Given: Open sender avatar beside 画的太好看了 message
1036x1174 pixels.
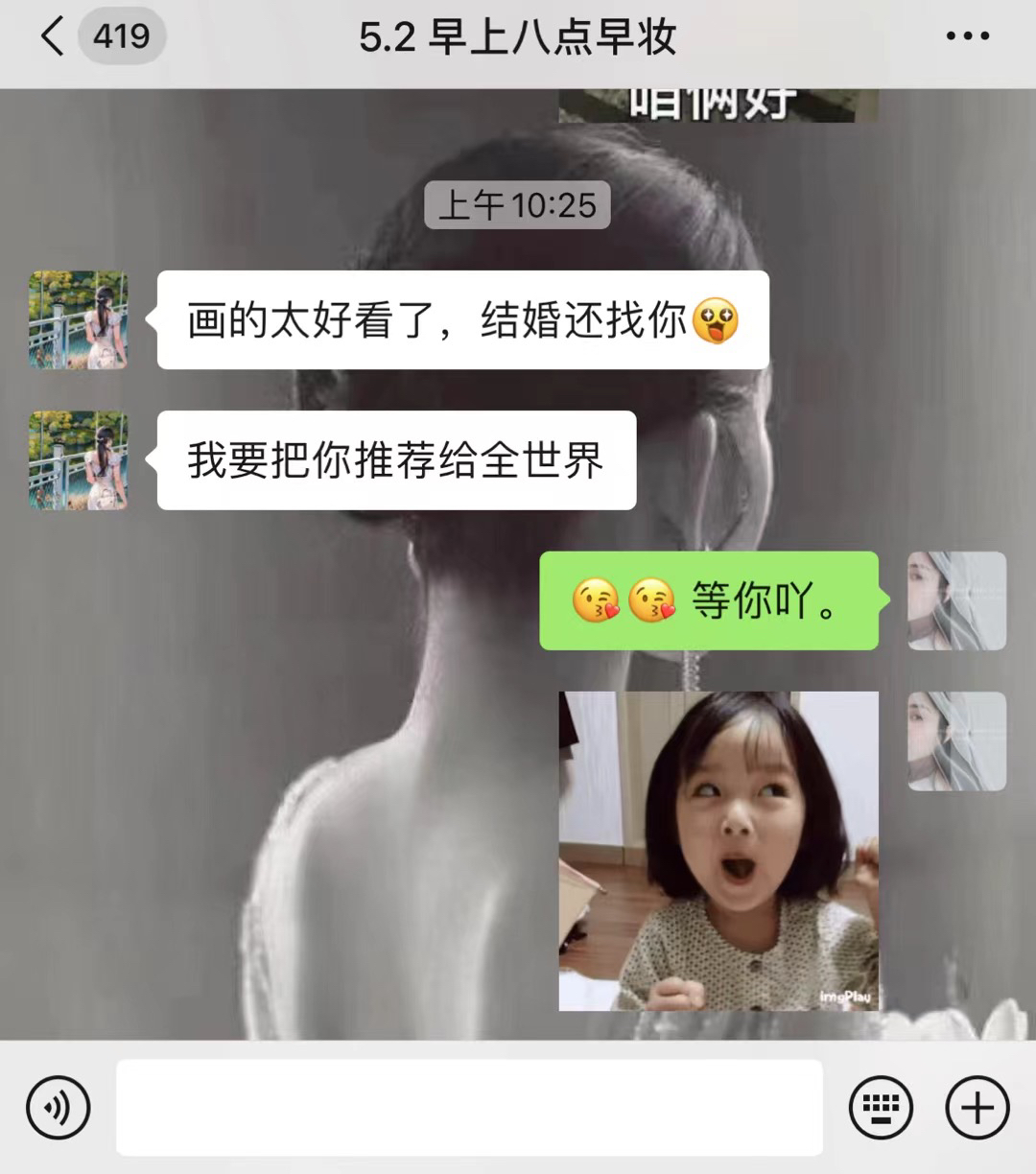Looking at the screenshot, I should coord(78,320).
